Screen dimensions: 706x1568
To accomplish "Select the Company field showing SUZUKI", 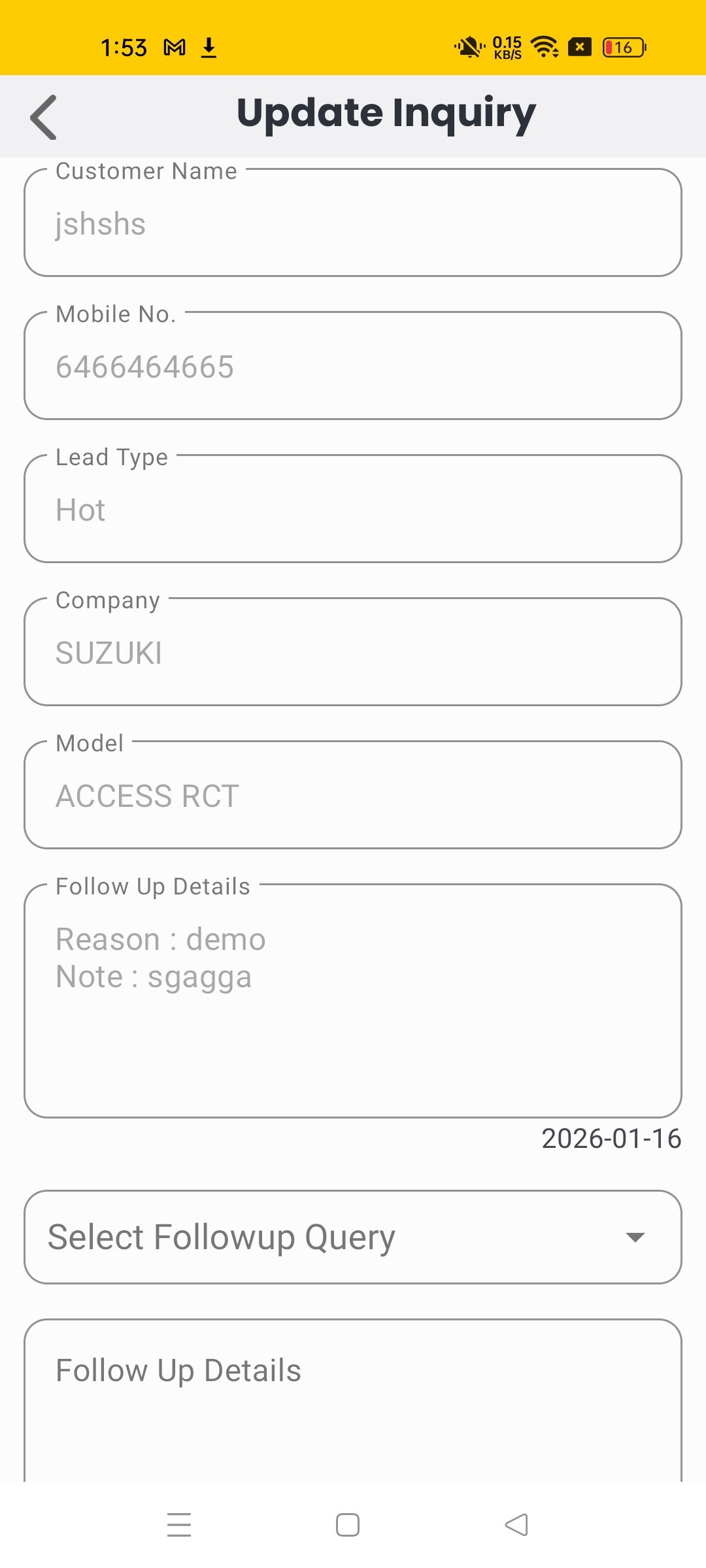I will tap(353, 652).
